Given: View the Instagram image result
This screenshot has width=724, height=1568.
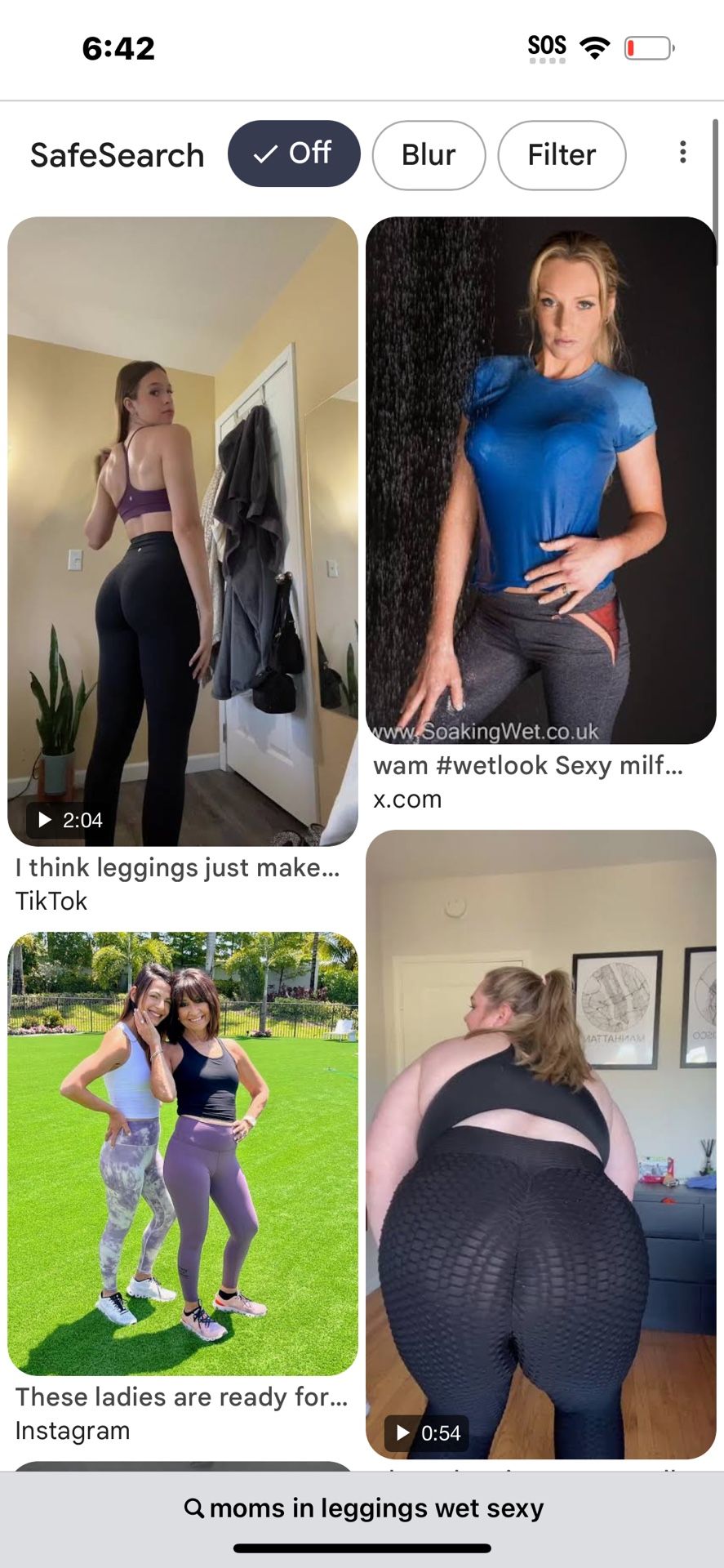Looking at the screenshot, I should click(182, 1153).
